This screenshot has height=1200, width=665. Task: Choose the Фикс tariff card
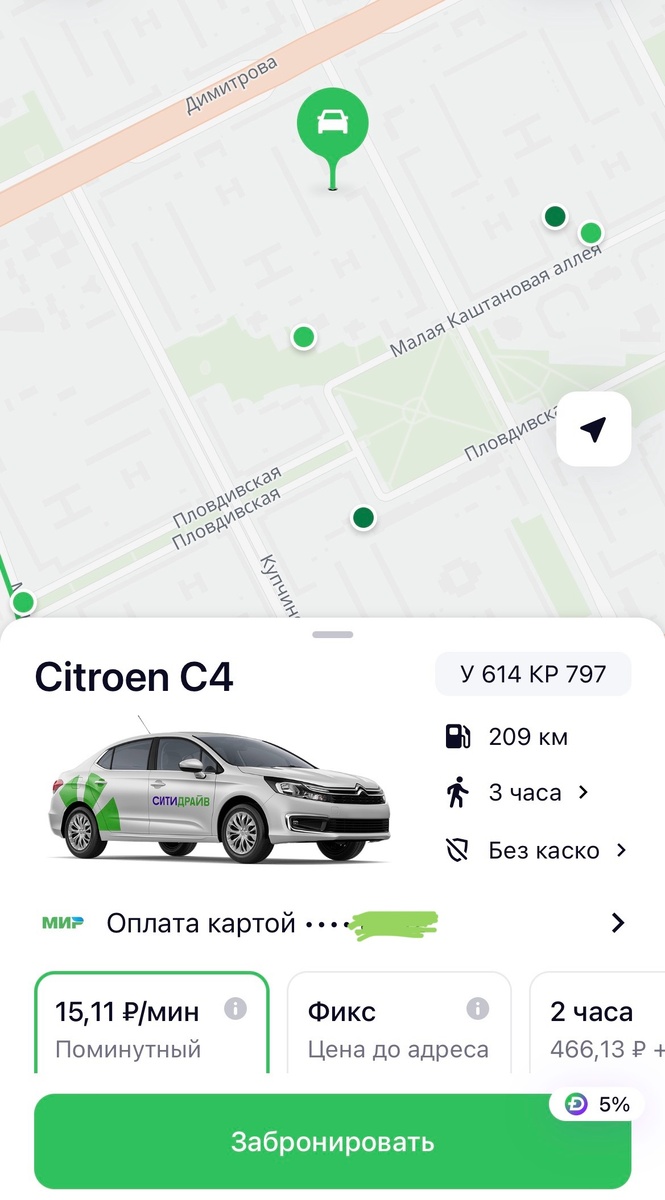click(398, 1028)
